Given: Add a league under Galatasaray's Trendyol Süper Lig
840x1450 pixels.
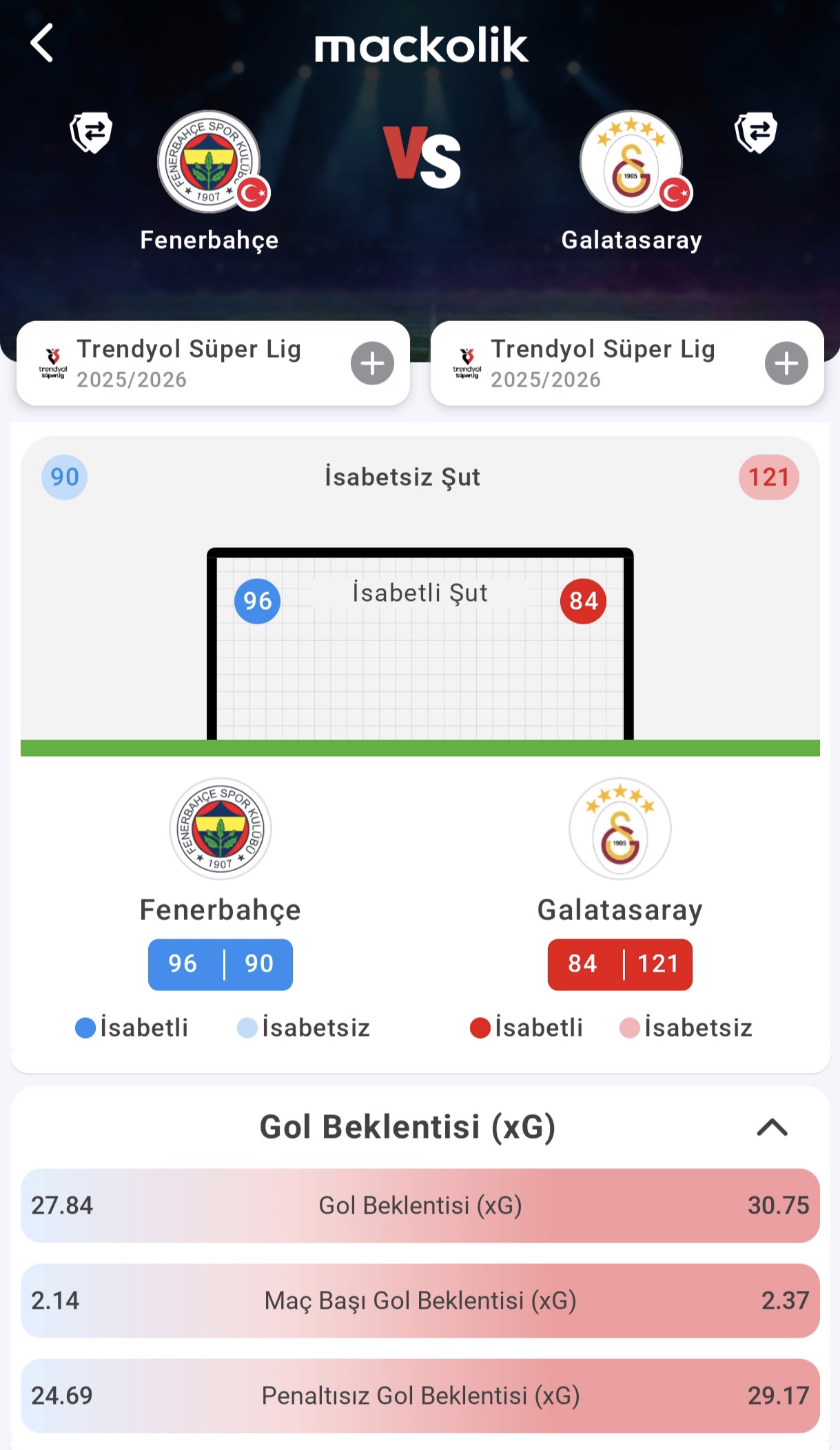Looking at the screenshot, I should click(786, 363).
